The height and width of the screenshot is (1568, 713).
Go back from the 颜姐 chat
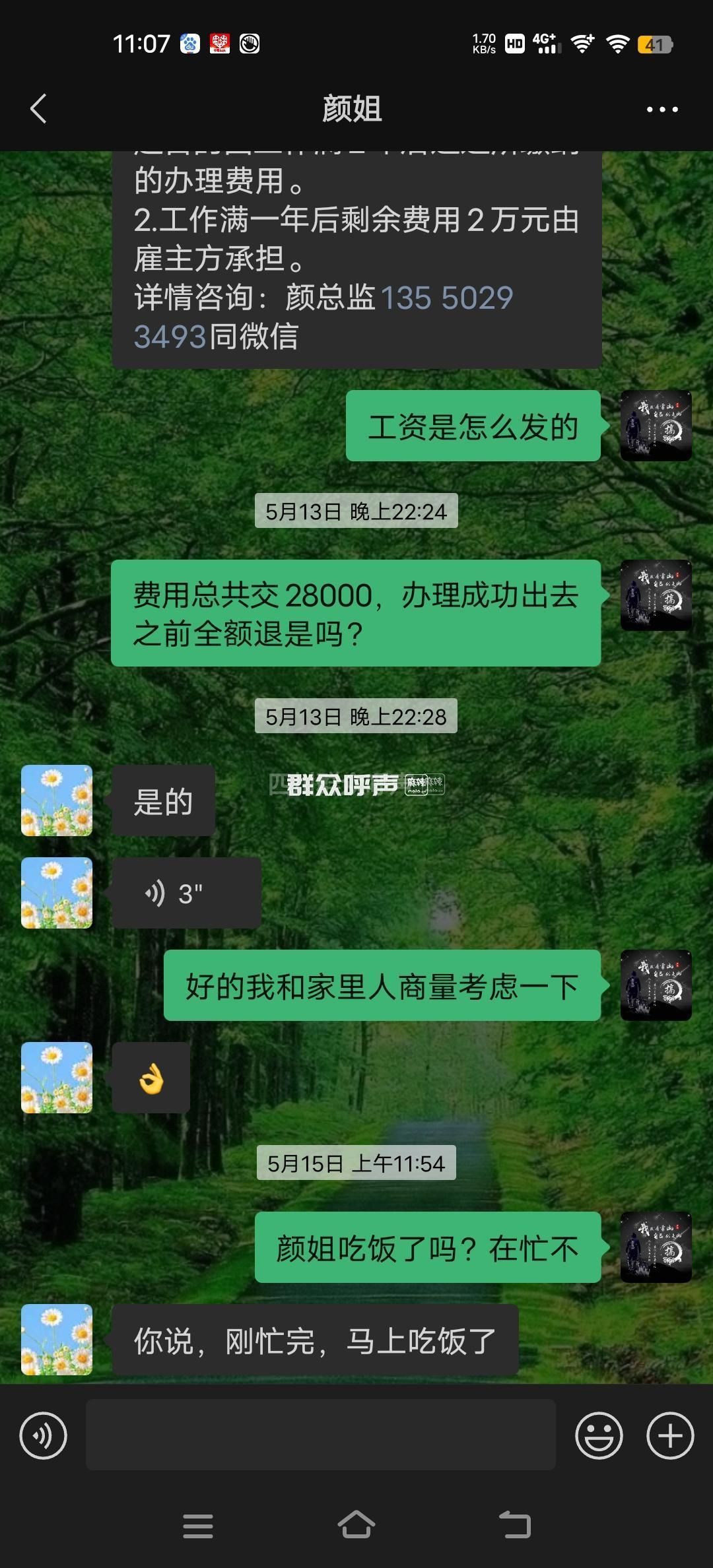point(39,109)
